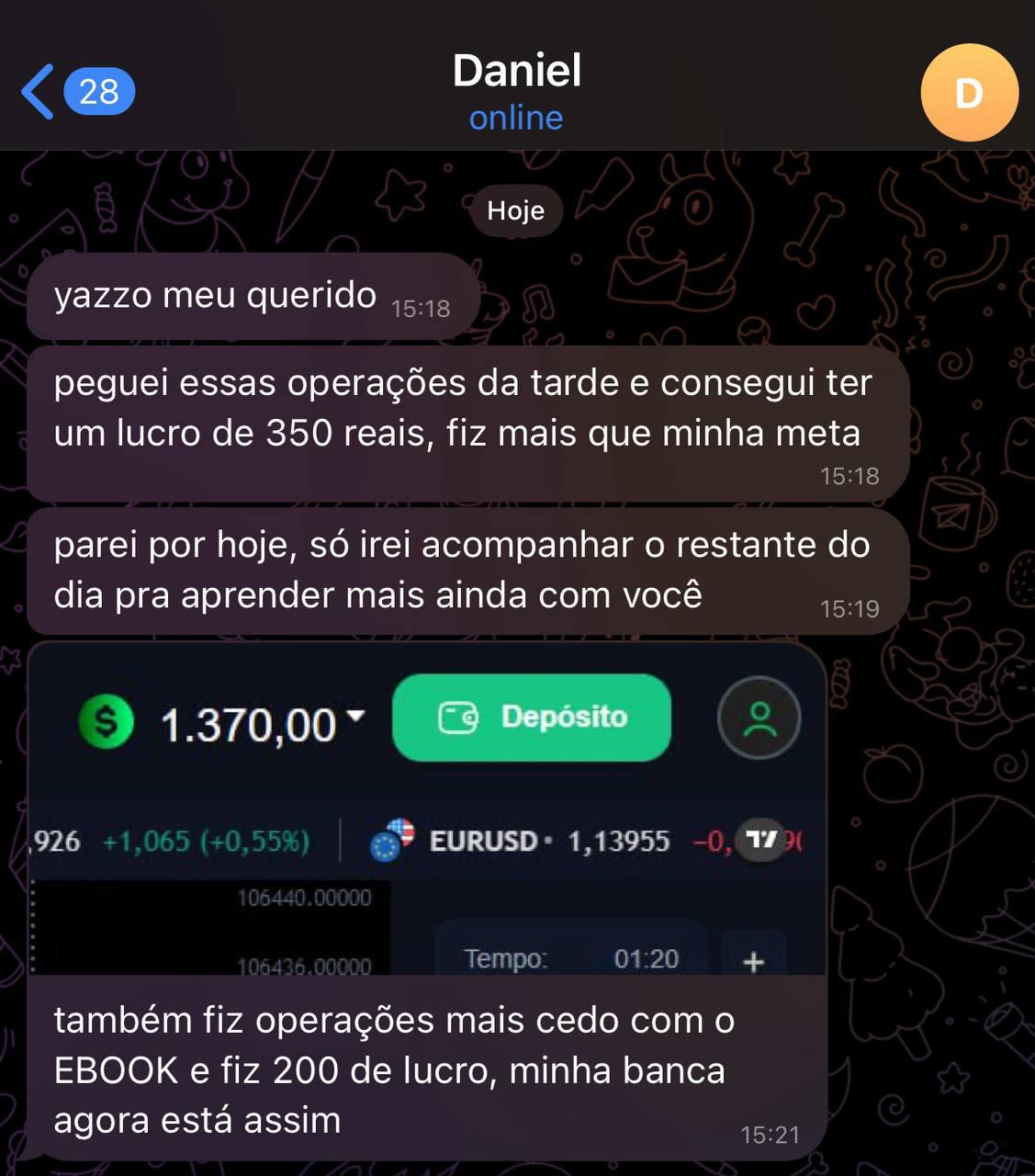The image size is (1035, 1176).
Task: Tap the back arrow chevron
Action: point(36,90)
